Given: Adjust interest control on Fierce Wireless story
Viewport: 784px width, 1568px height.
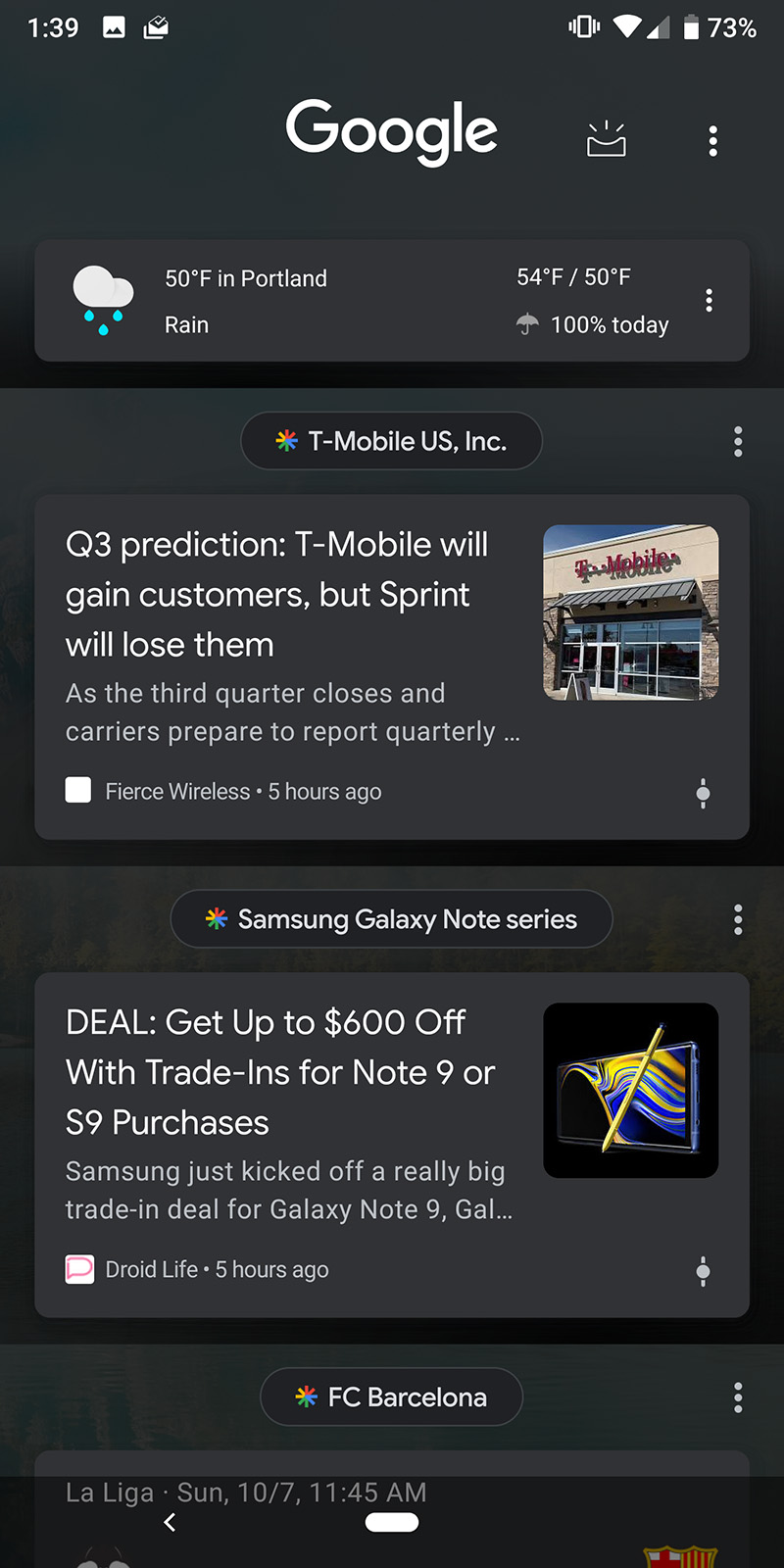Looking at the screenshot, I should tap(703, 793).
